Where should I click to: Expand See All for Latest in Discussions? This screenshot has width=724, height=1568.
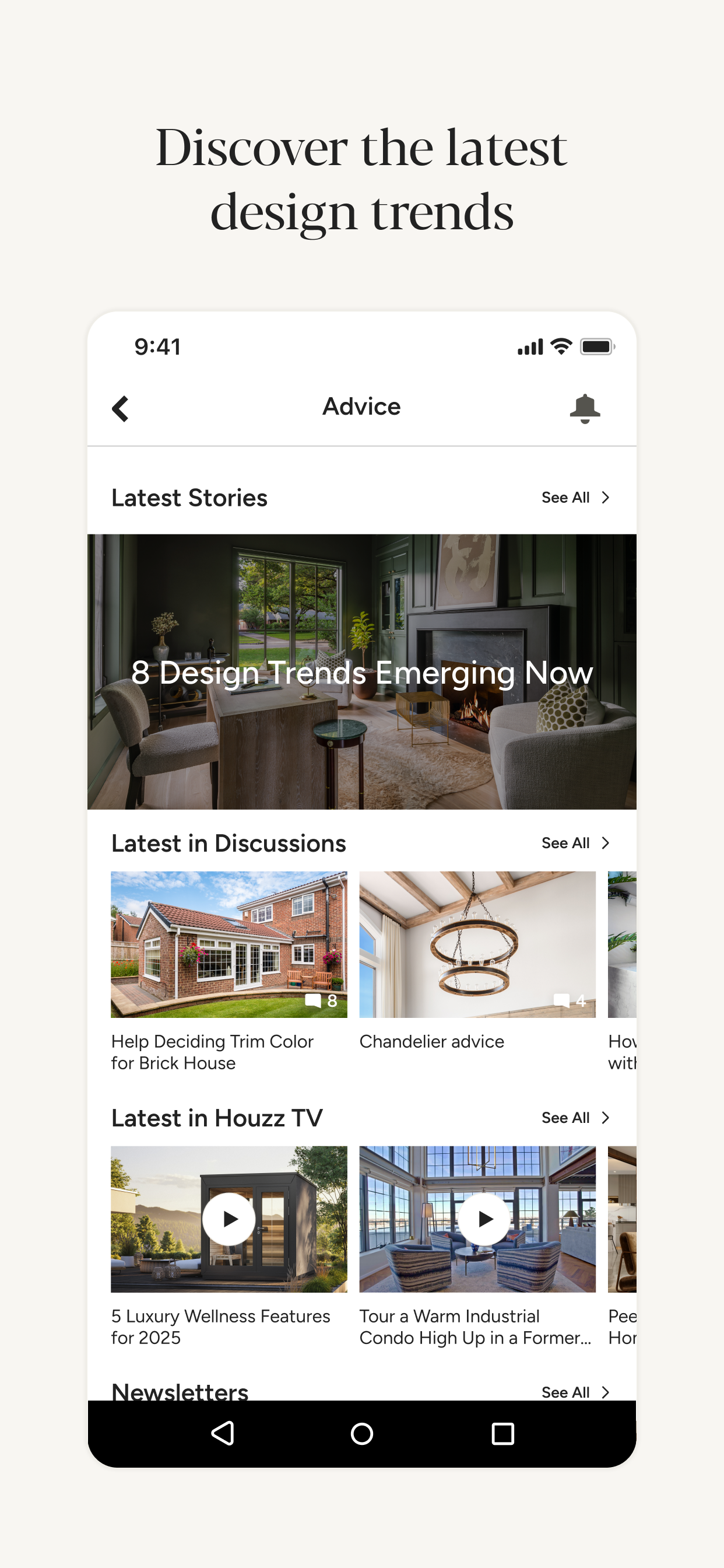click(574, 843)
